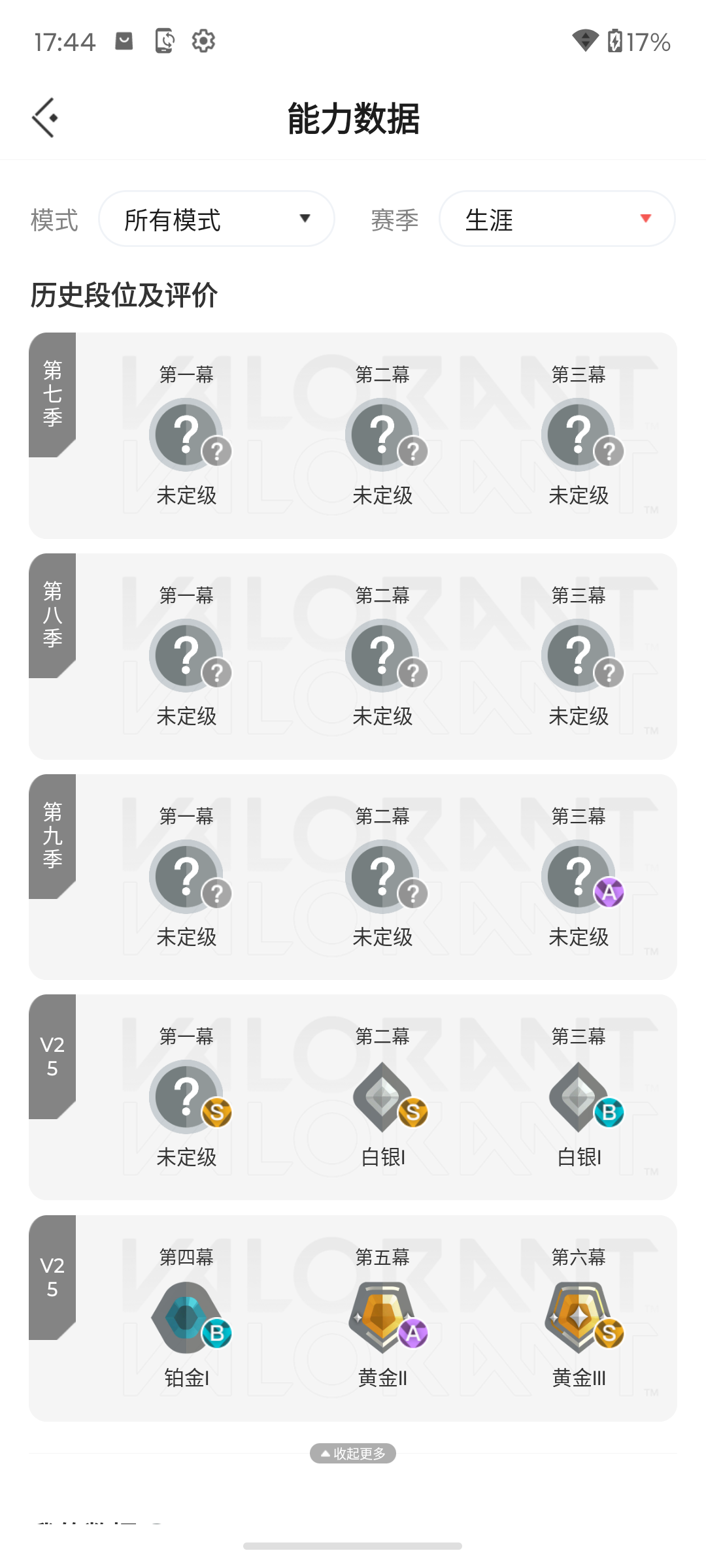Collapse the rank history with 收起更多
Image resolution: width=706 pixels, height=1568 pixels.
(x=353, y=1453)
